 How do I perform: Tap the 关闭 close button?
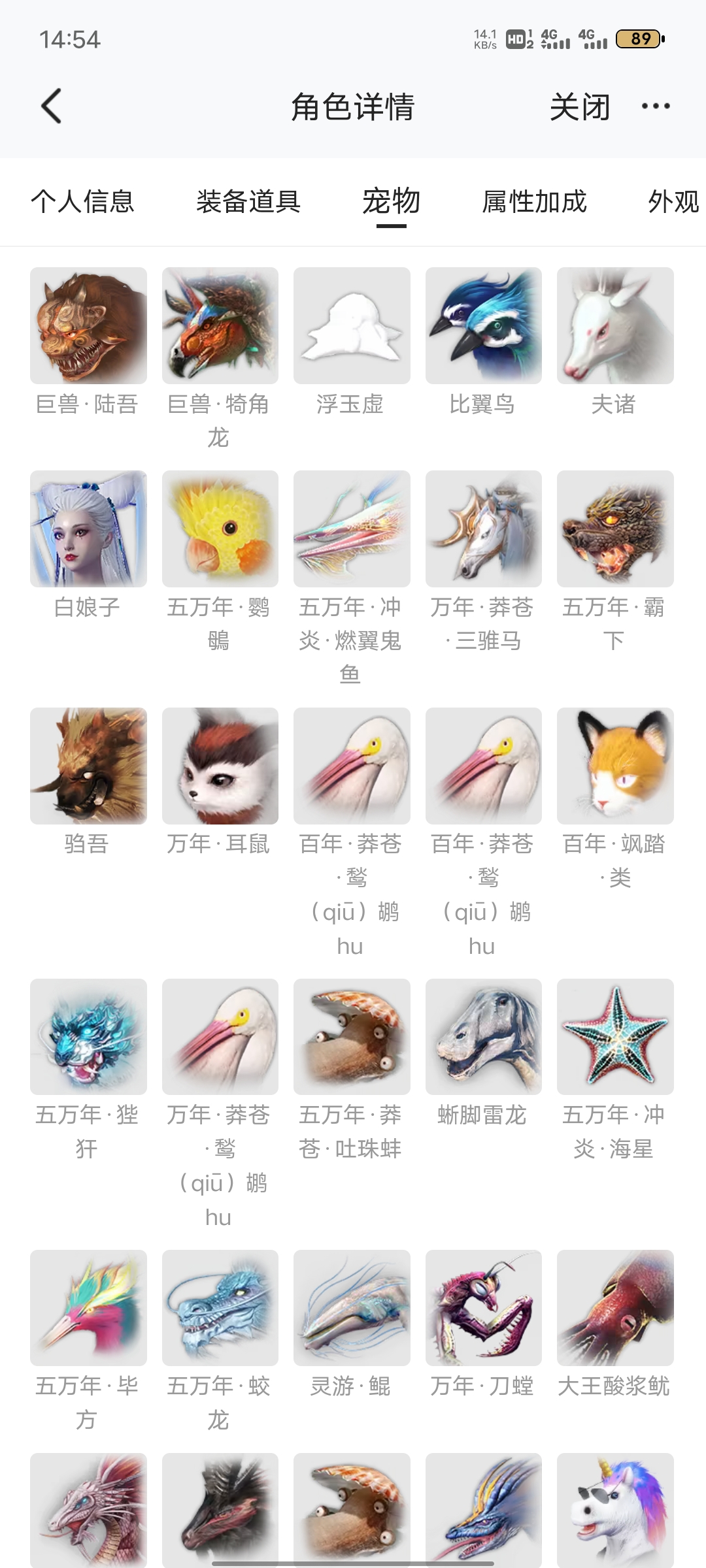(x=580, y=106)
